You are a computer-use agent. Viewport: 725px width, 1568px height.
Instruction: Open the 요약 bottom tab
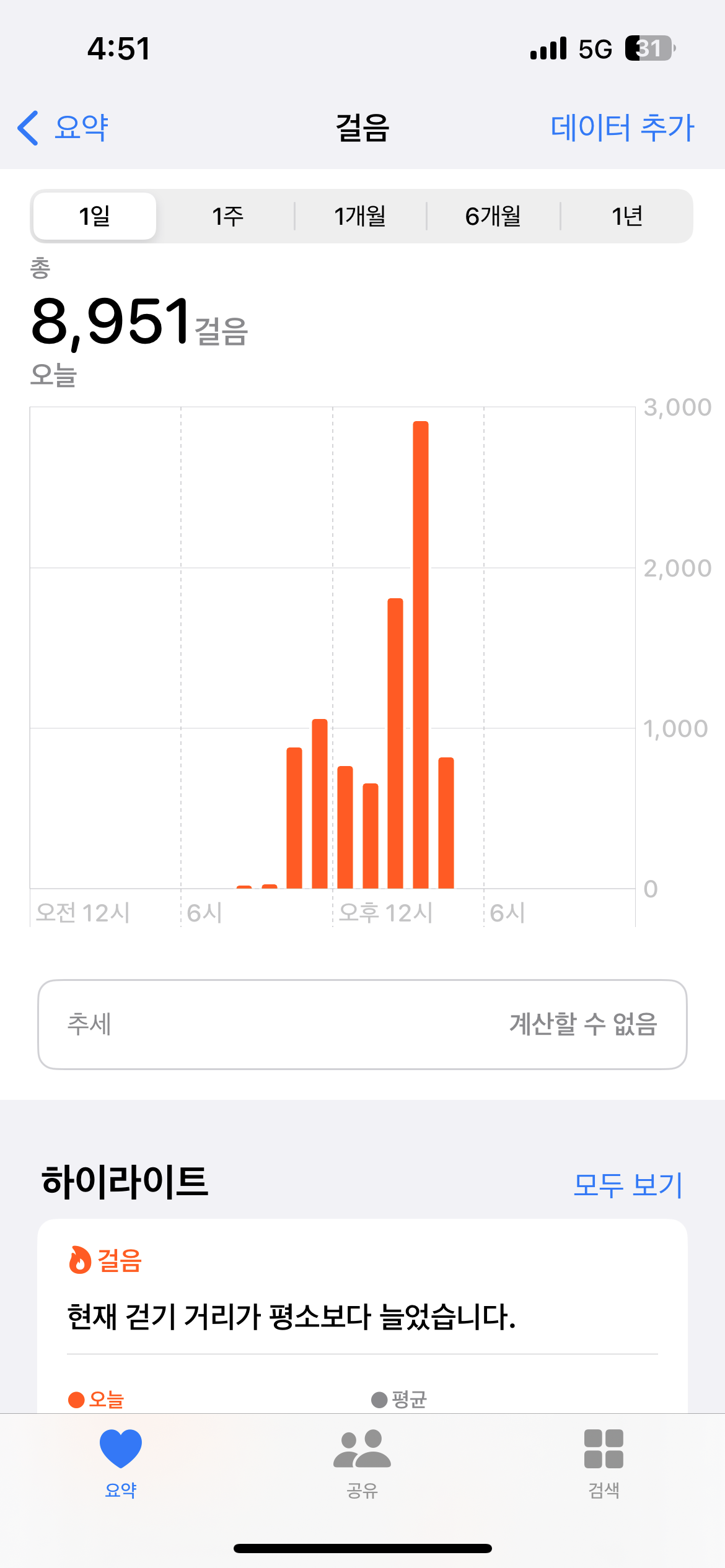tap(121, 1463)
